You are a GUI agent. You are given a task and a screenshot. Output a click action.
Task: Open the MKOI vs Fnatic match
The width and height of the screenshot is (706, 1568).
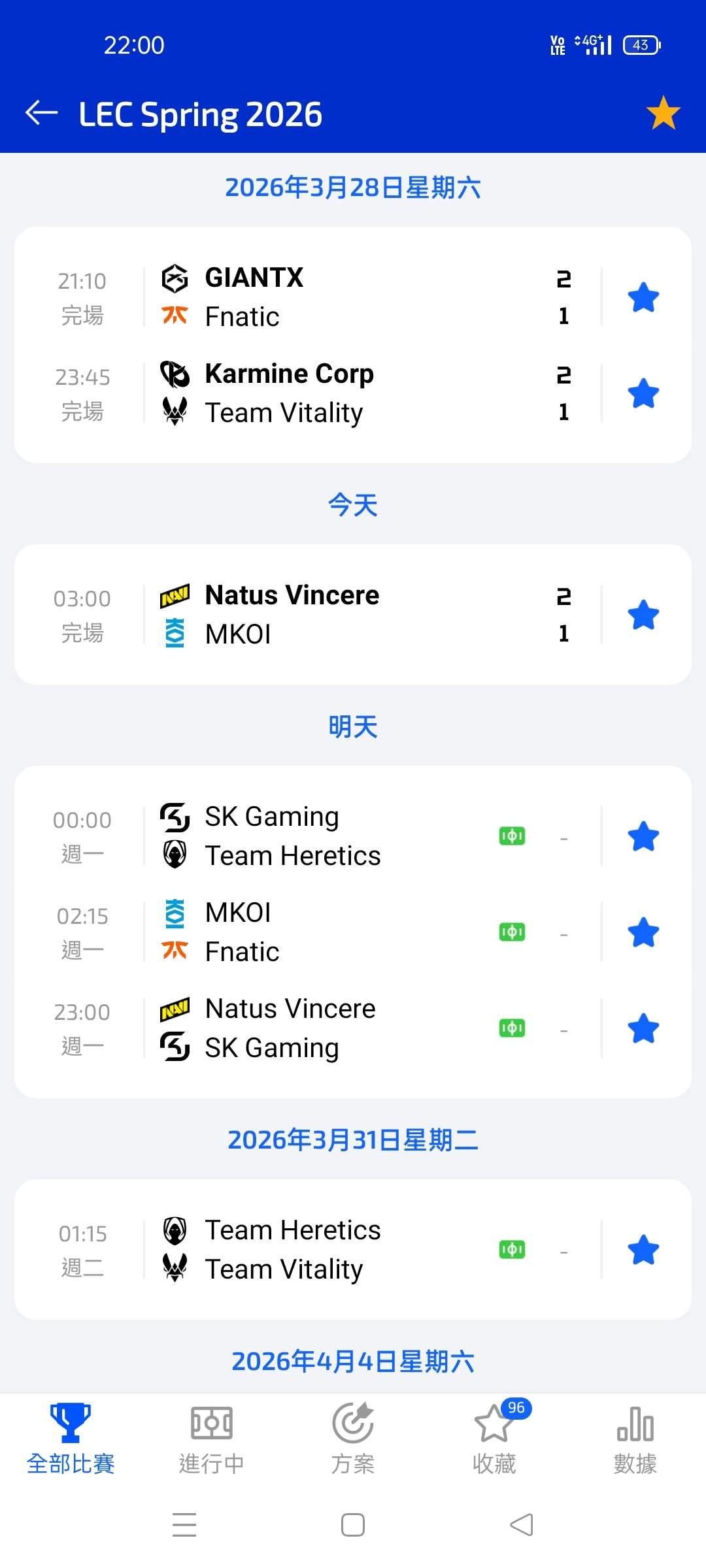tap(307, 932)
